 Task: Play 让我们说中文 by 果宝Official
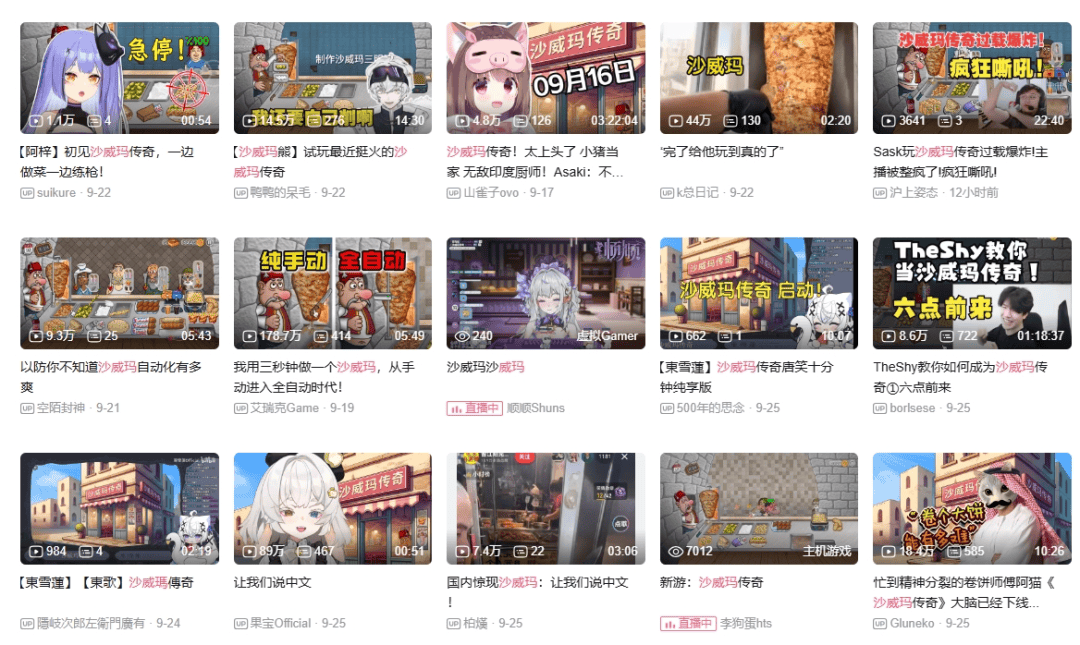pos(332,508)
